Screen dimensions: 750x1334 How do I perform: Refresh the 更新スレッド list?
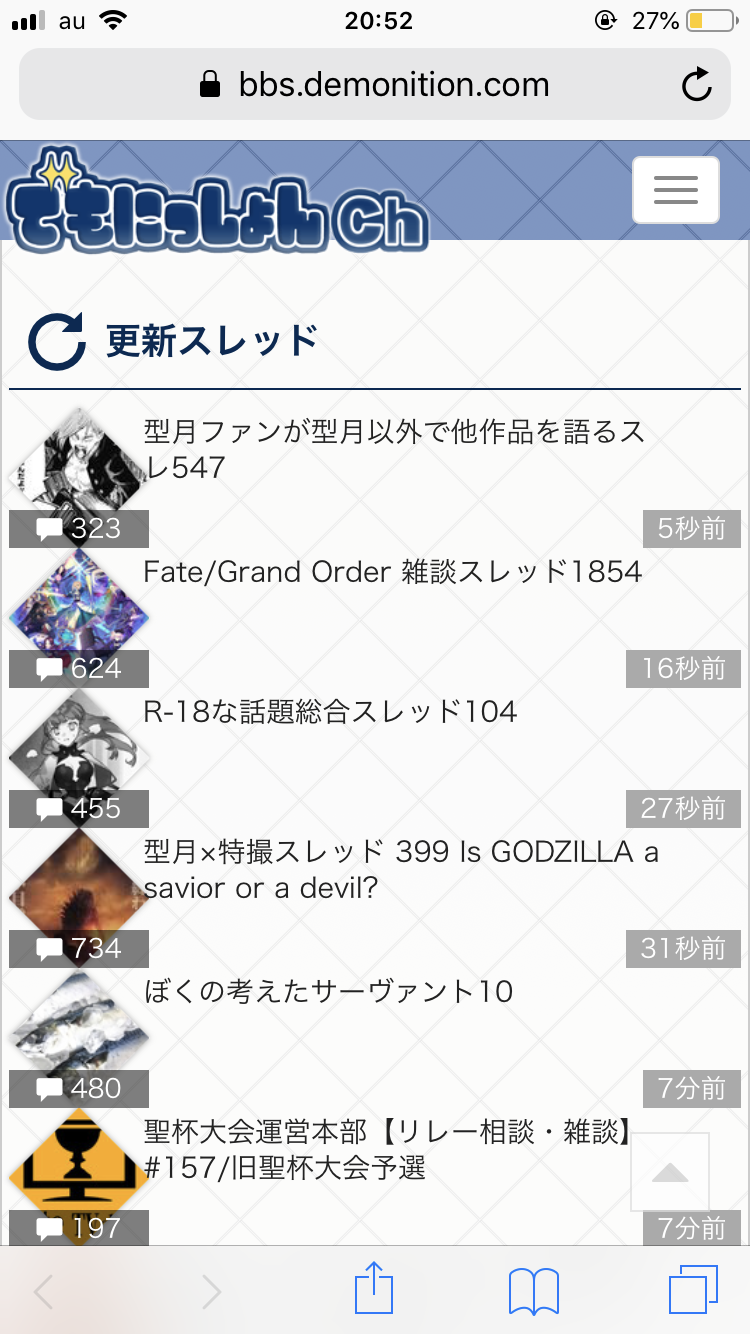coord(56,342)
